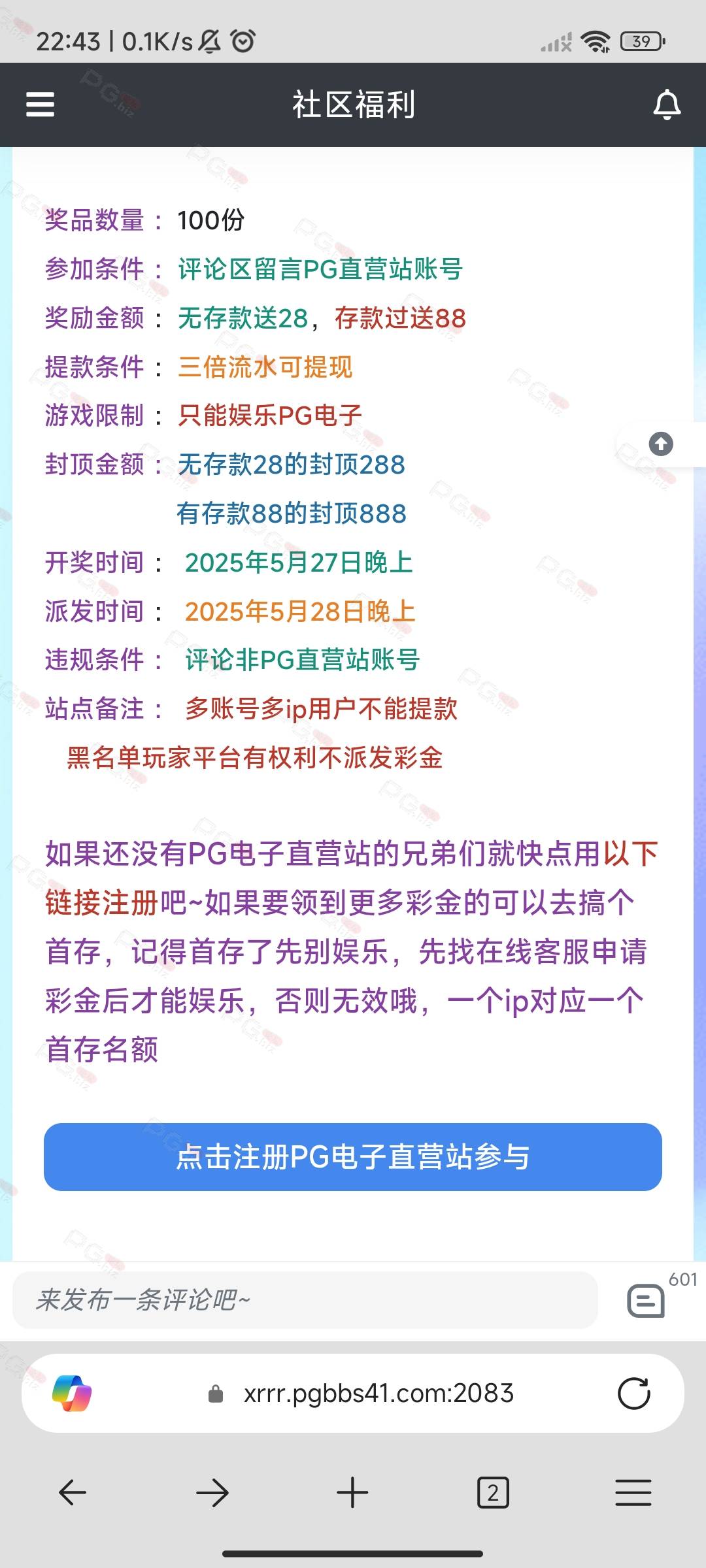Open a new tab with plus
The width and height of the screenshot is (706, 1568).
(352, 1493)
